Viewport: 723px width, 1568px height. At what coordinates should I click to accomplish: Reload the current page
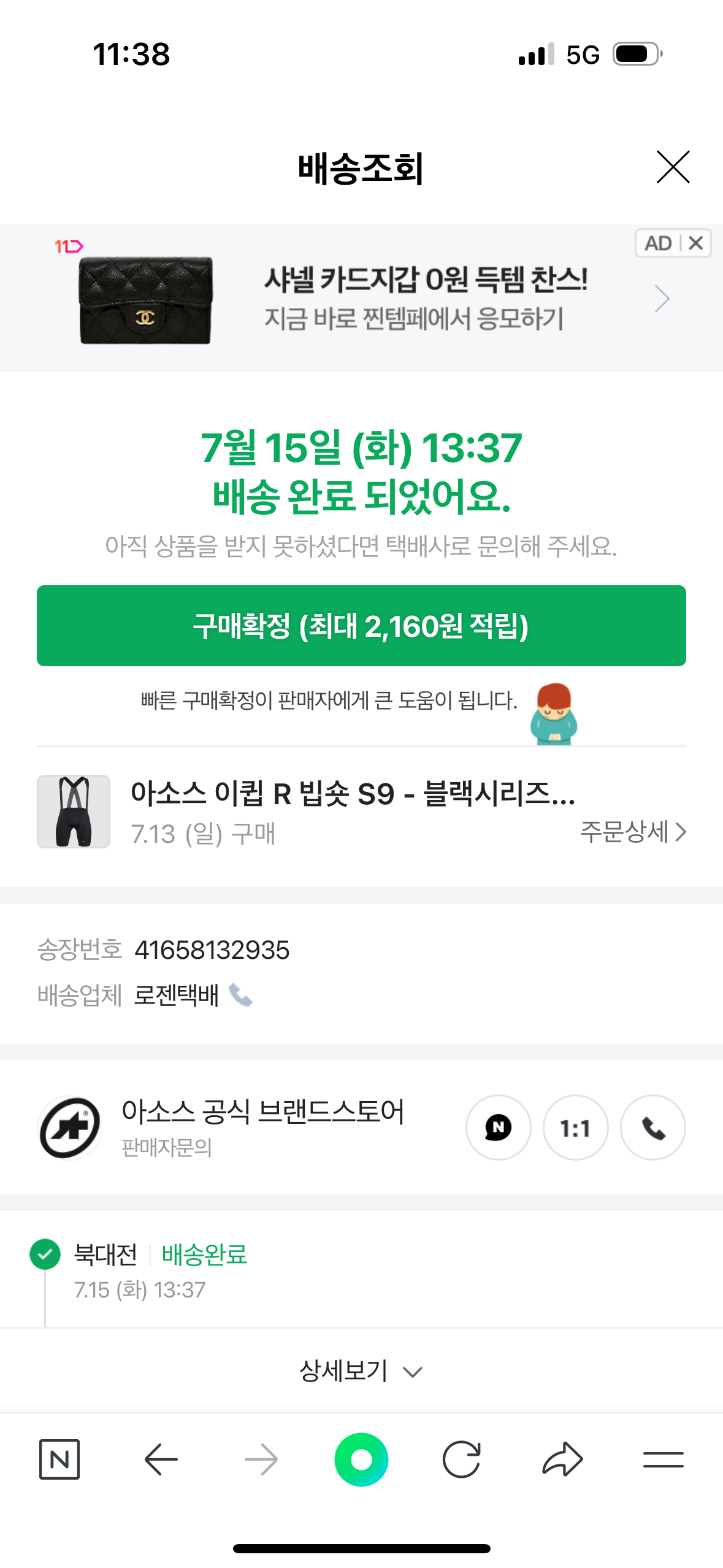click(461, 1459)
